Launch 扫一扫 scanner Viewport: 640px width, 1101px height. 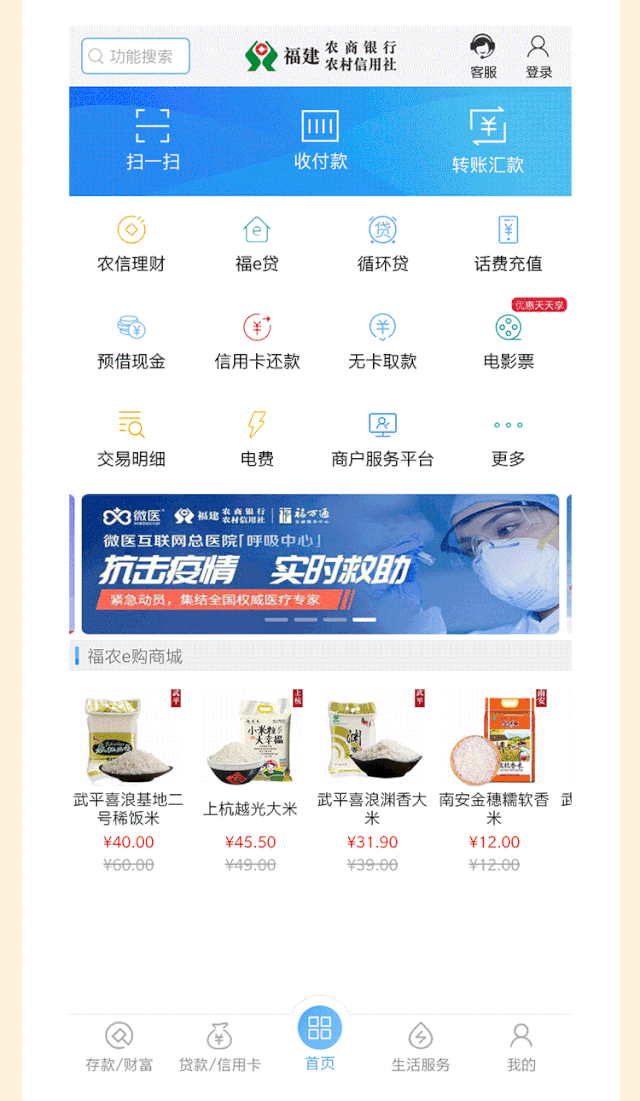(152, 140)
